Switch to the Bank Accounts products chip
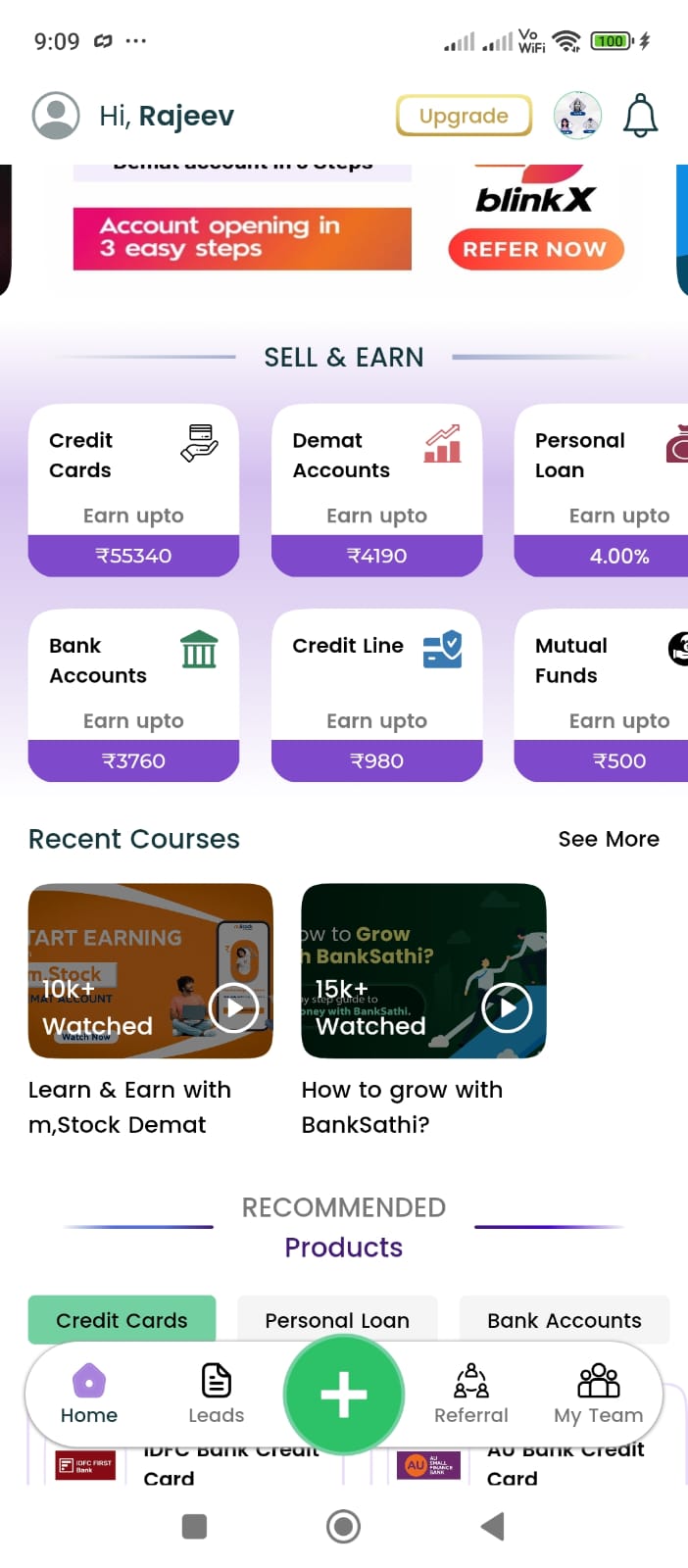The height and width of the screenshot is (1568, 688). [565, 1320]
